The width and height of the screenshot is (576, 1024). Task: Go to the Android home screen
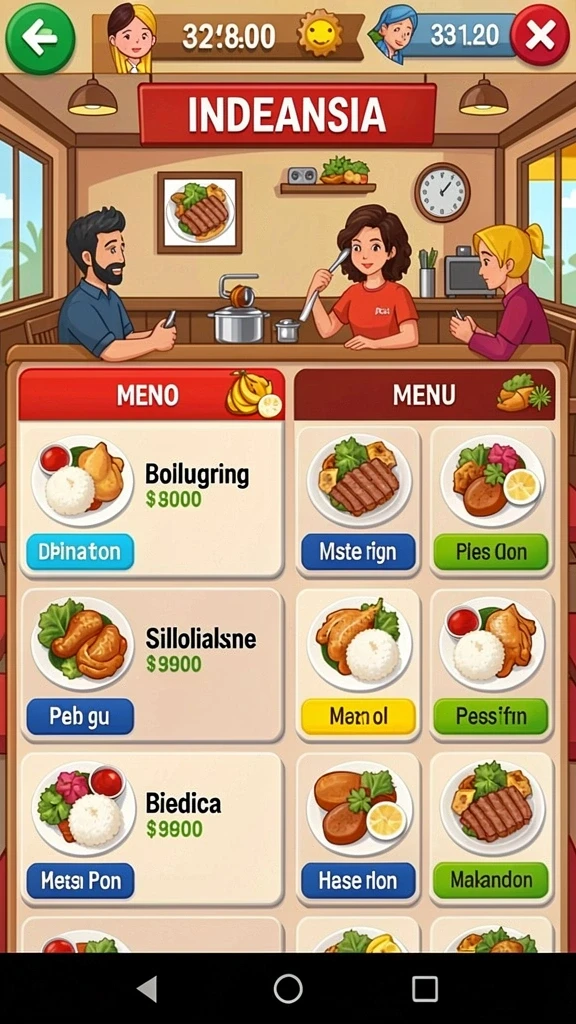288,989
